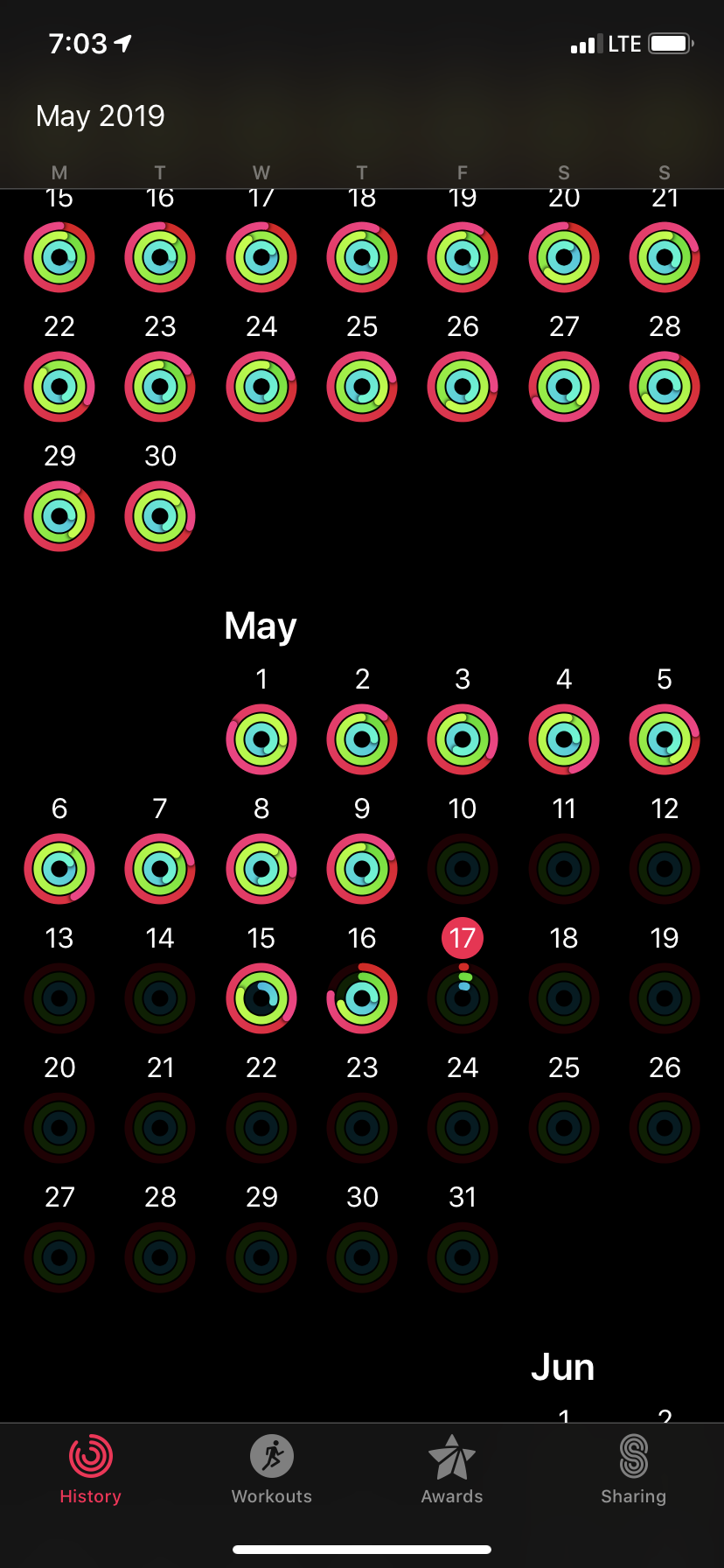The width and height of the screenshot is (724, 1568).
Task: Open activity rings for May 17
Action: (x=463, y=997)
